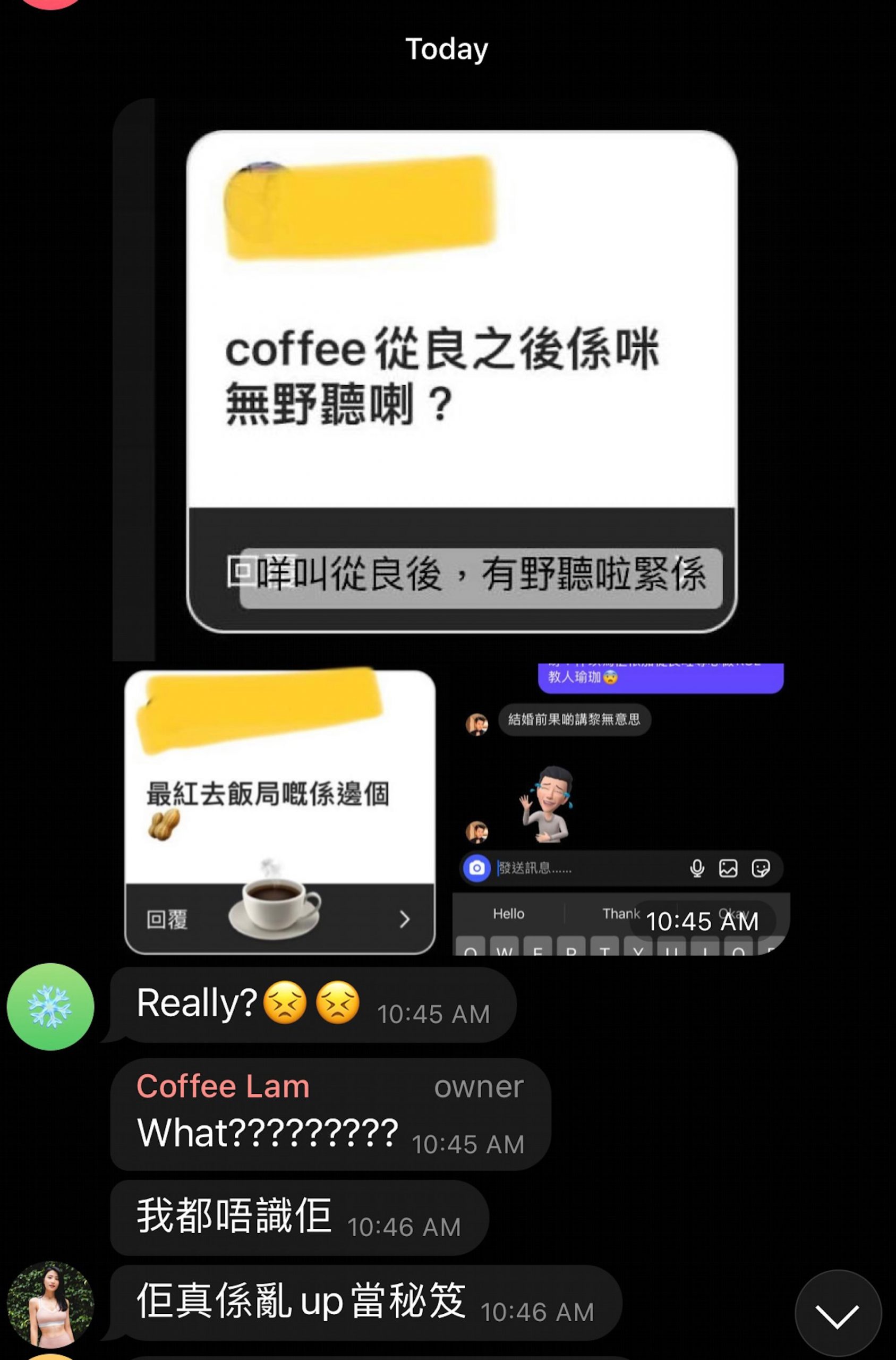Select the 'Hello' keyboard suggestion

(510, 913)
